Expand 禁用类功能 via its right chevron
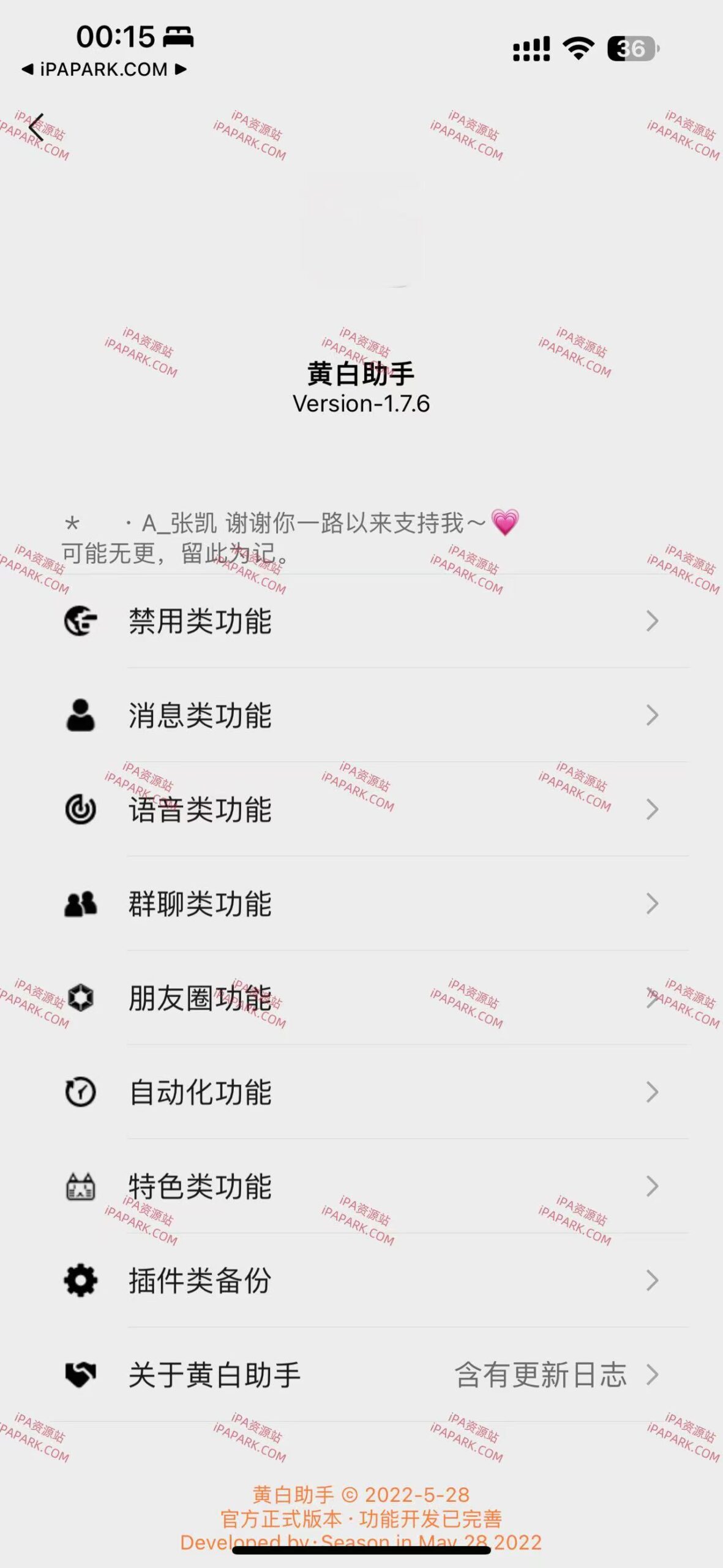The image size is (723, 1568). [651, 620]
